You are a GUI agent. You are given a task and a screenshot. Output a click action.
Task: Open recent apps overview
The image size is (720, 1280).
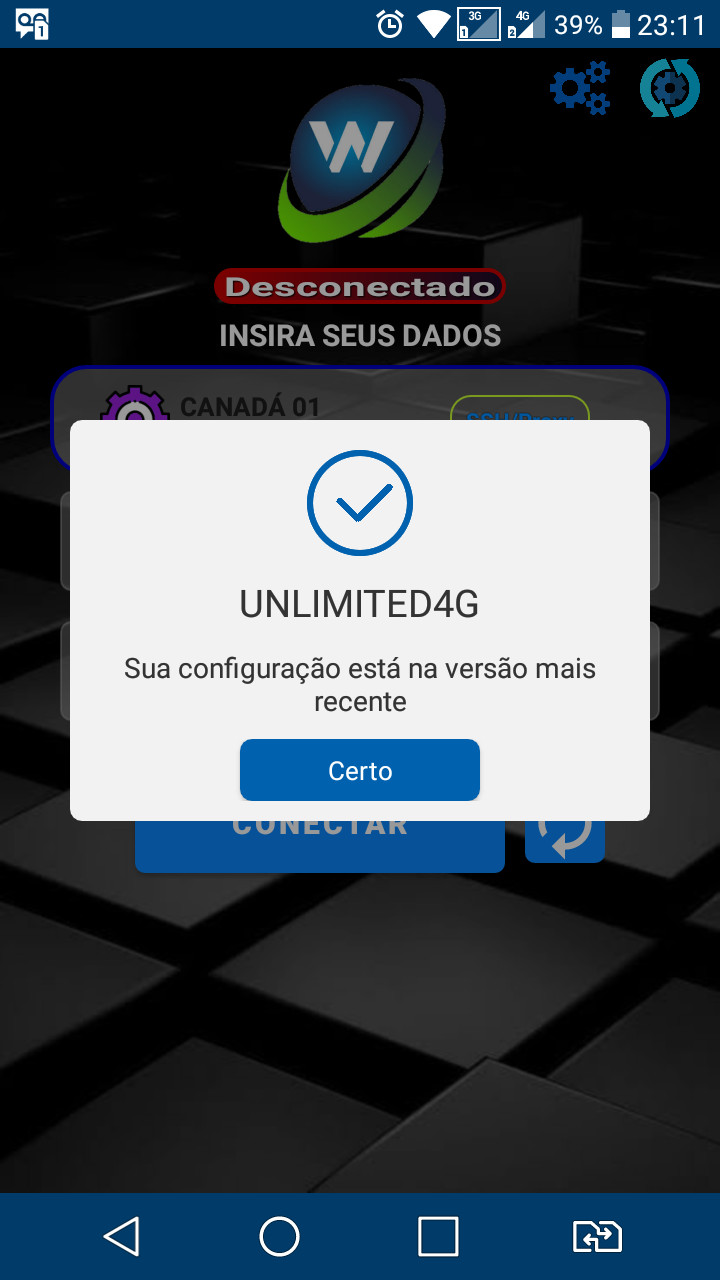click(x=438, y=1236)
